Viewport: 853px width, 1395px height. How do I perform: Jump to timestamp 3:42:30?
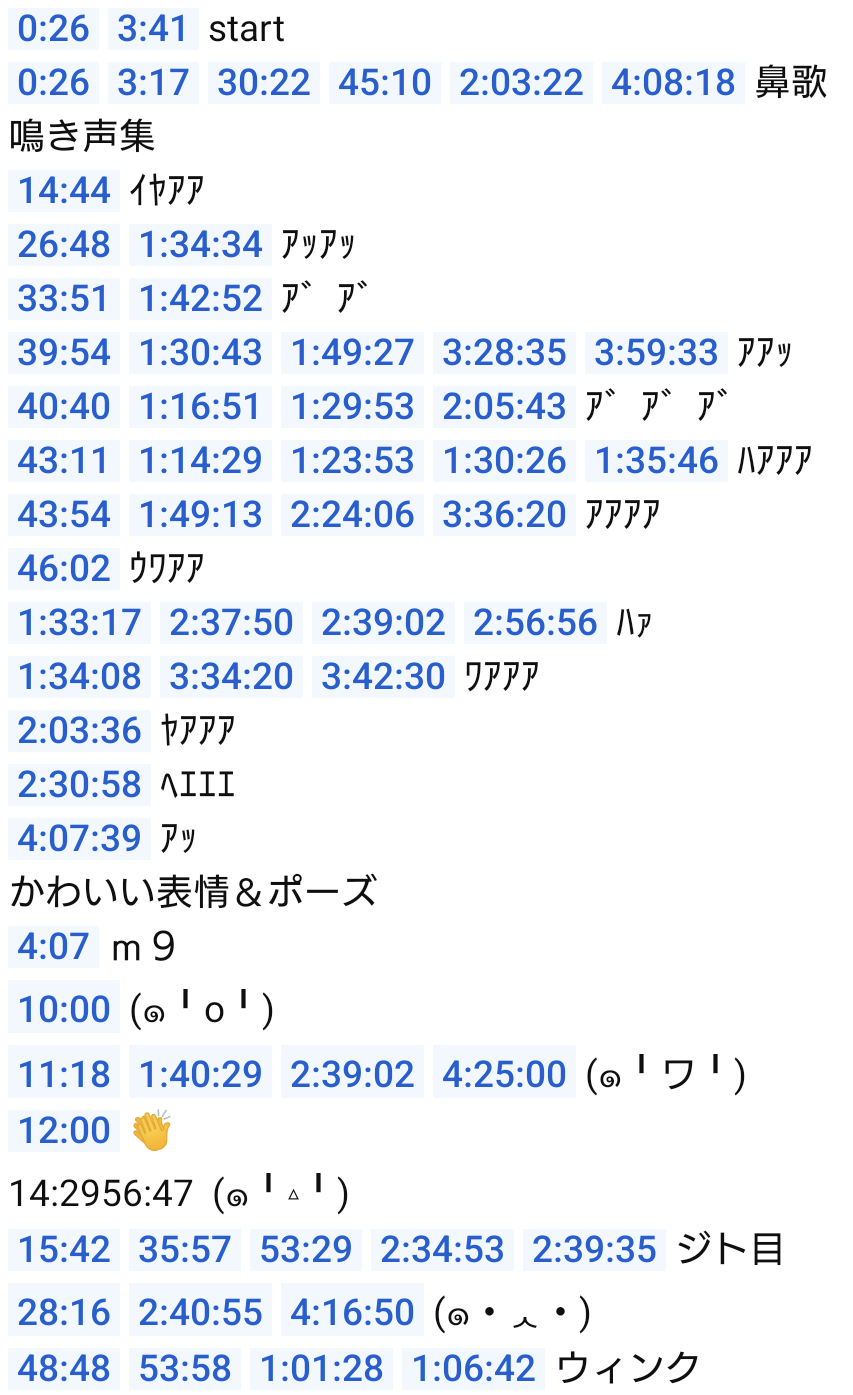click(x=383, y=677)
